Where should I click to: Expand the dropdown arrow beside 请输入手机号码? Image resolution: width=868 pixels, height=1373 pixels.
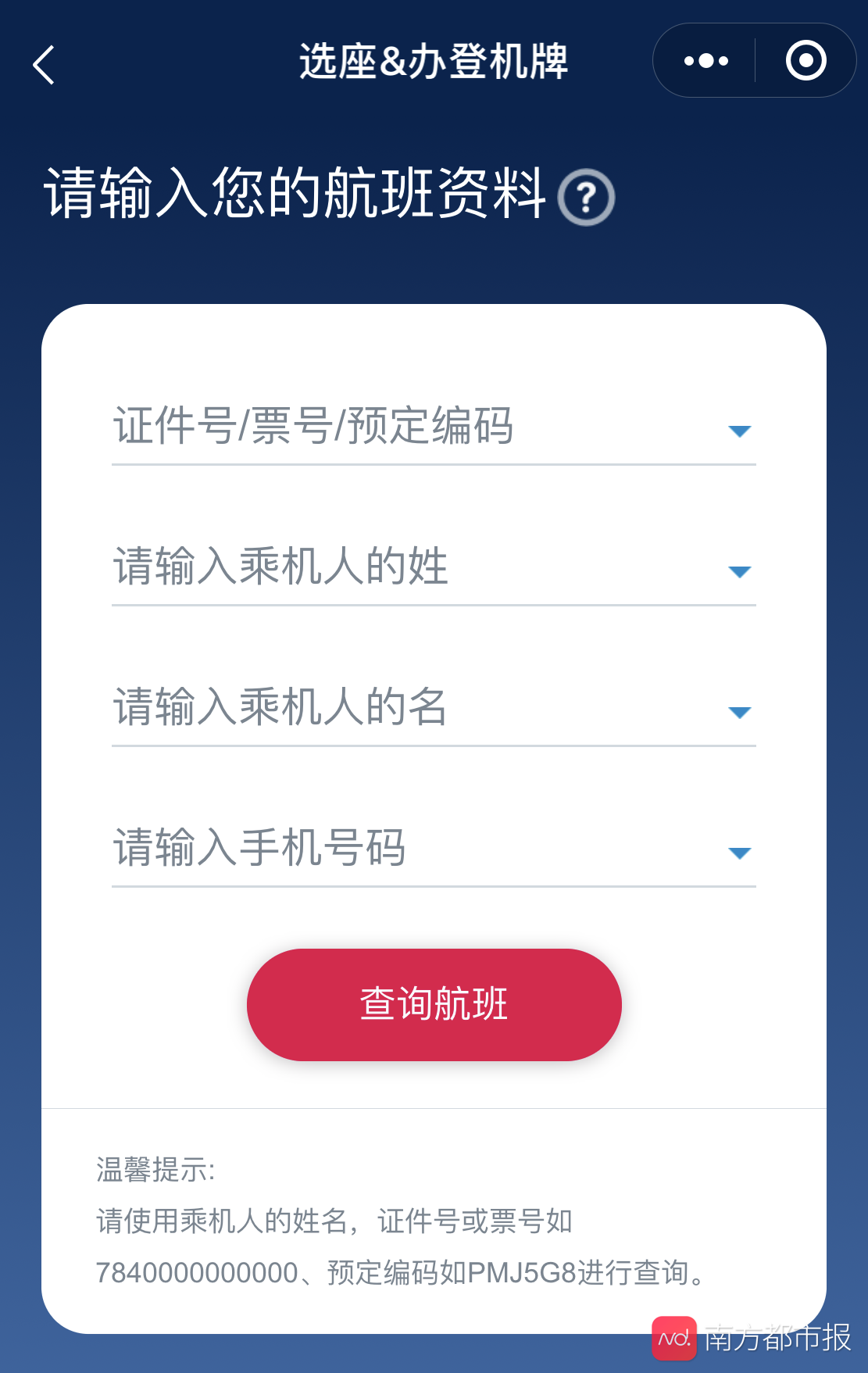[739, 853]
